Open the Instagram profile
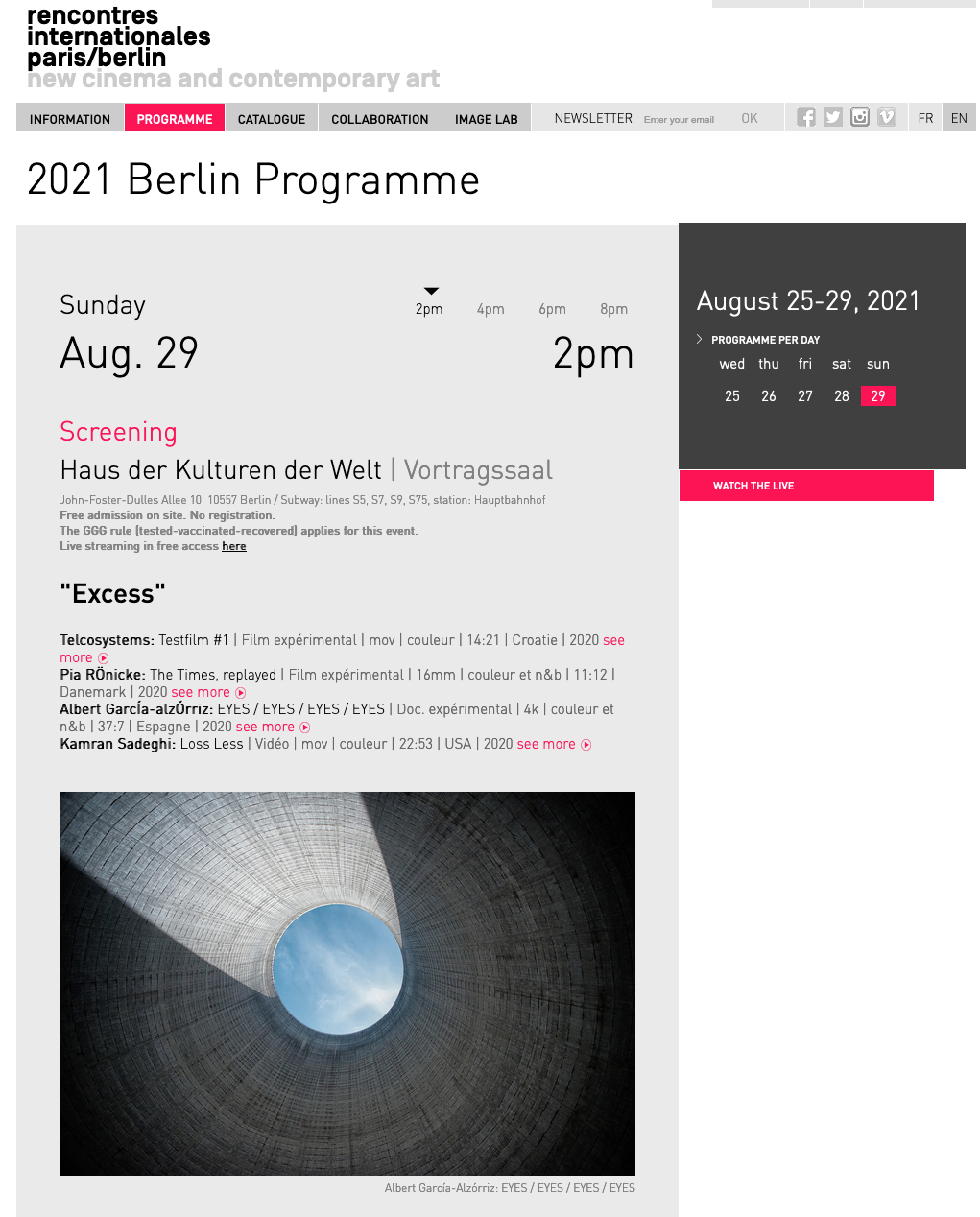This screenshot has height=1217, width=980. pos(860,117)
